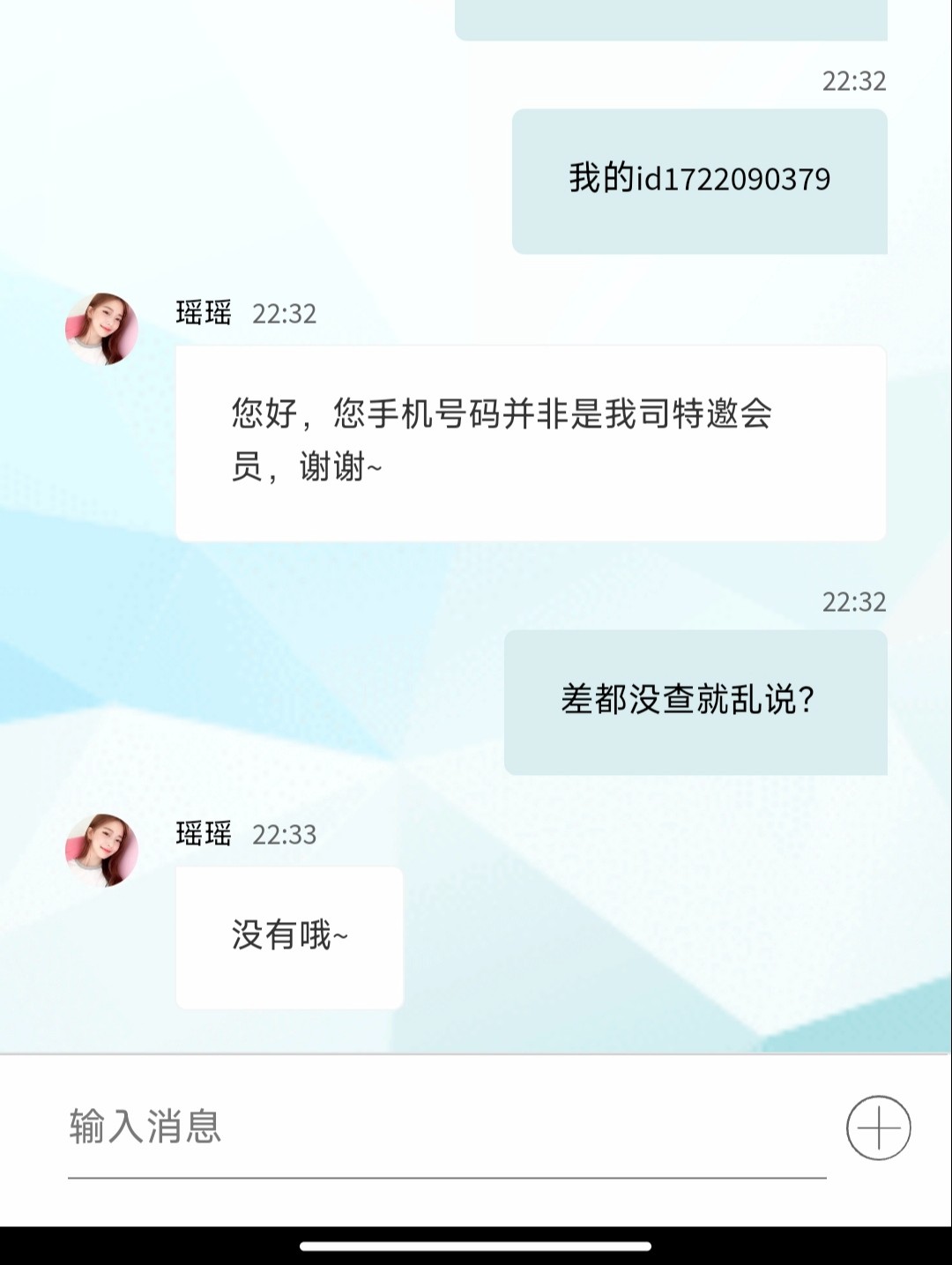Open 瑶瑶's avatar at 22:32 message
Screen dimensions: 952x1265
[x=102, y=329]
